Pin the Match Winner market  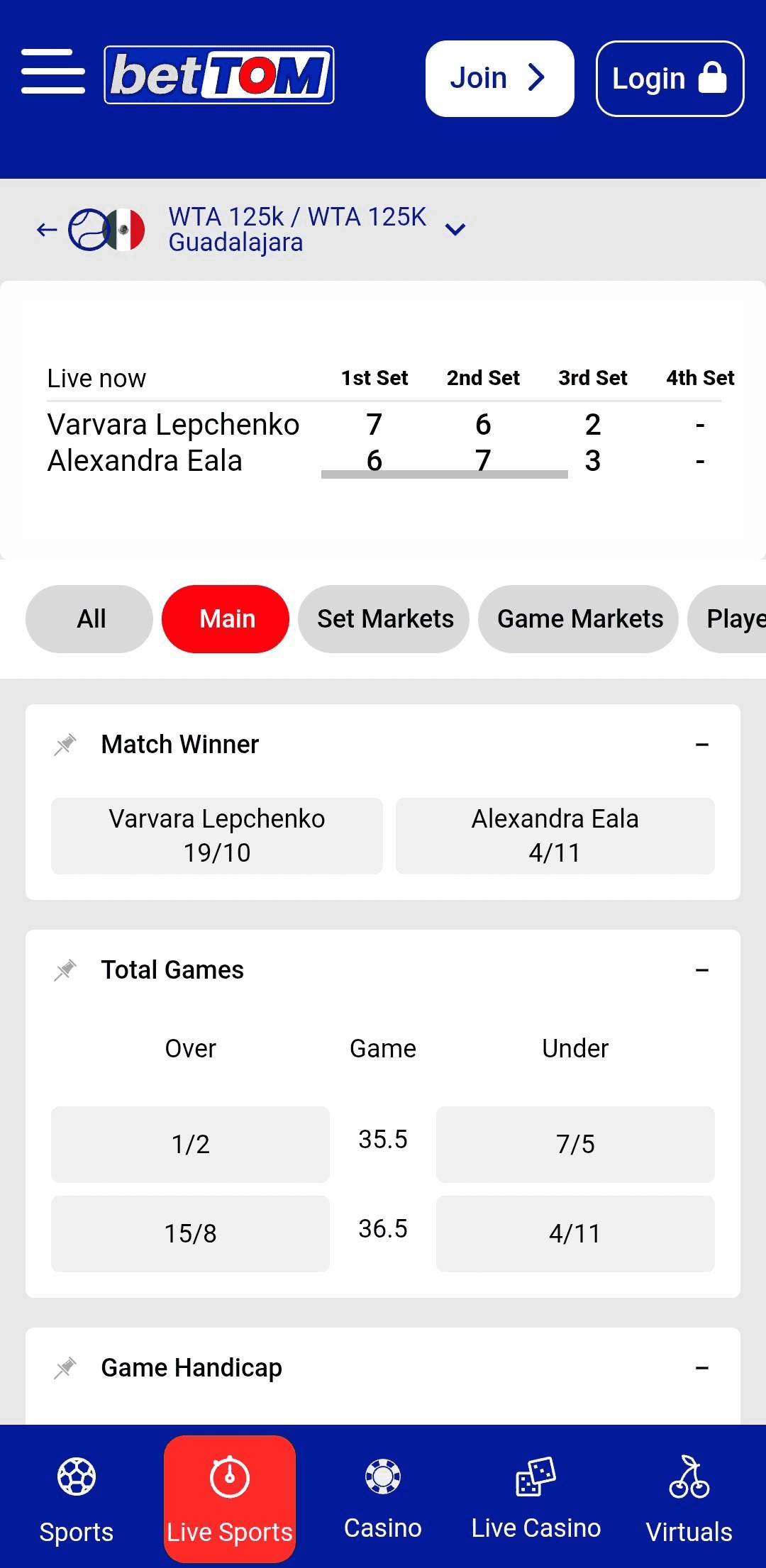coord(65,745)
